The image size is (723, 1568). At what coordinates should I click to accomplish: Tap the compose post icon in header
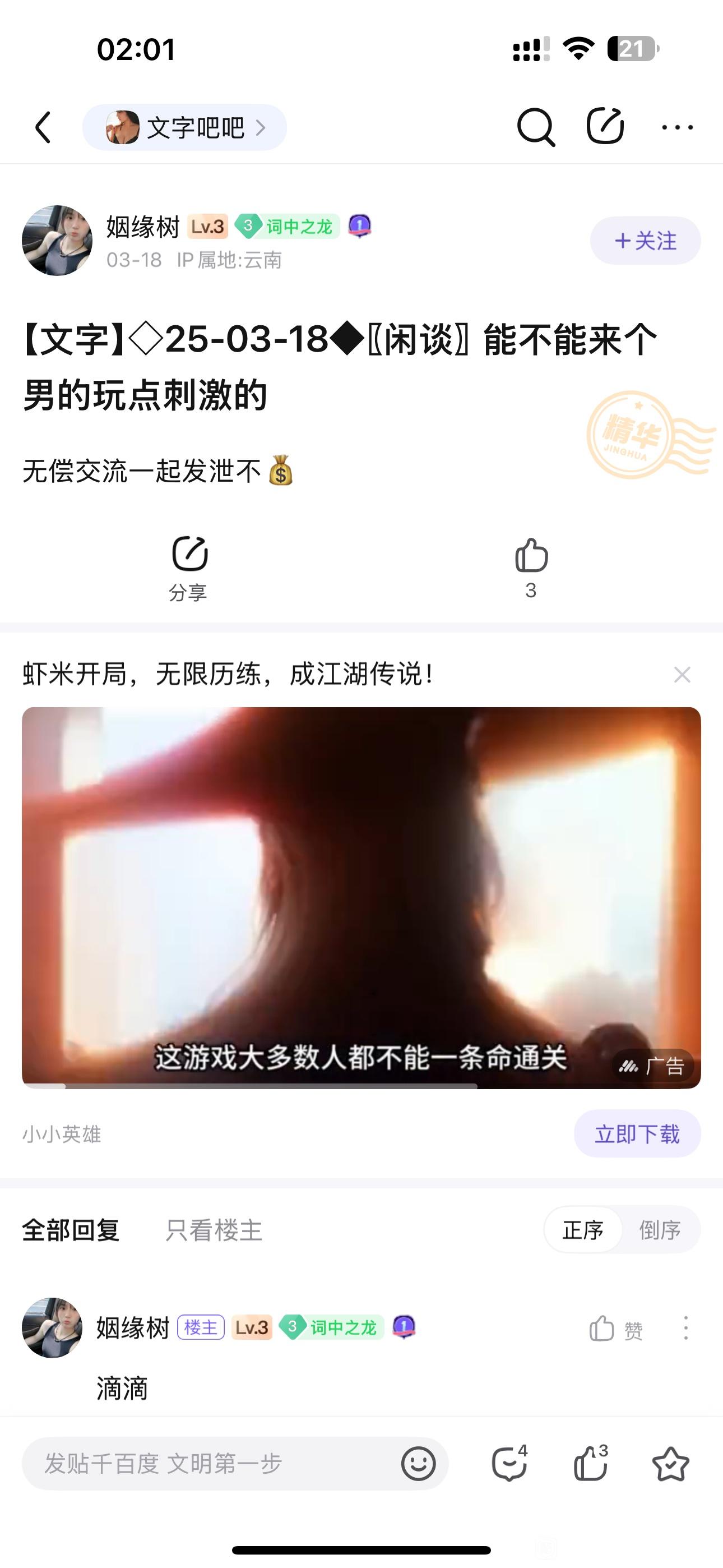[x=605, y=127]
